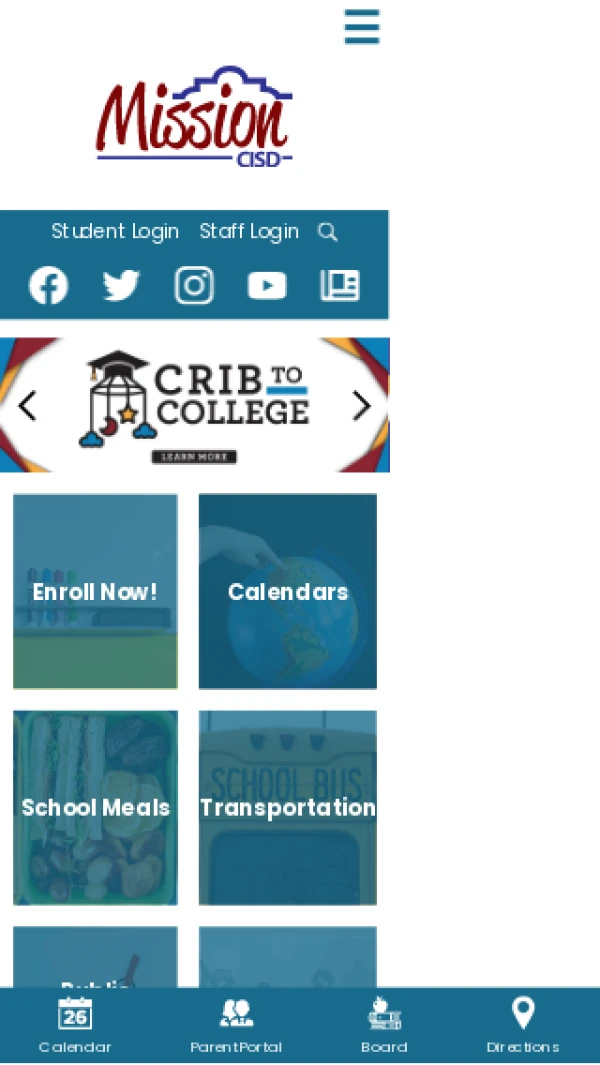Open the Instagram icon

tap(194, 286)
